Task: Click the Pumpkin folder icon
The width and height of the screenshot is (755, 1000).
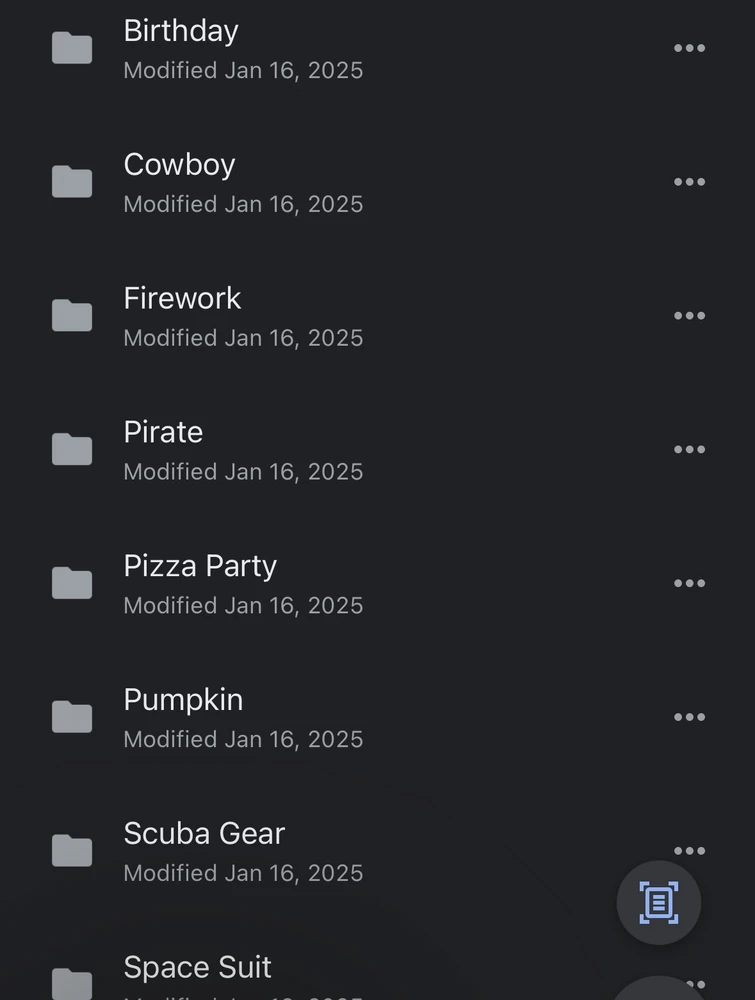Action: click(x=71, y=717)
